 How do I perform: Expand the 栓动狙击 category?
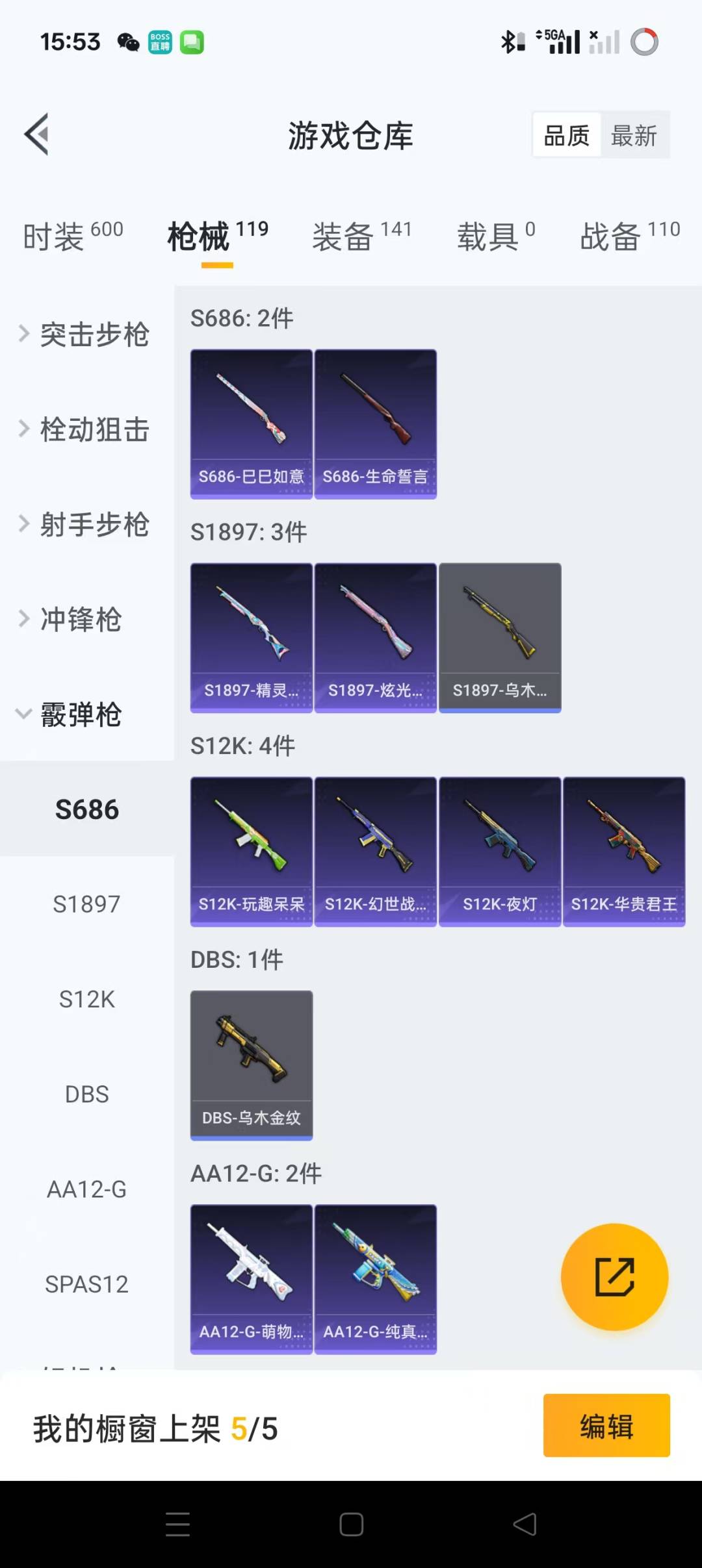84,429
